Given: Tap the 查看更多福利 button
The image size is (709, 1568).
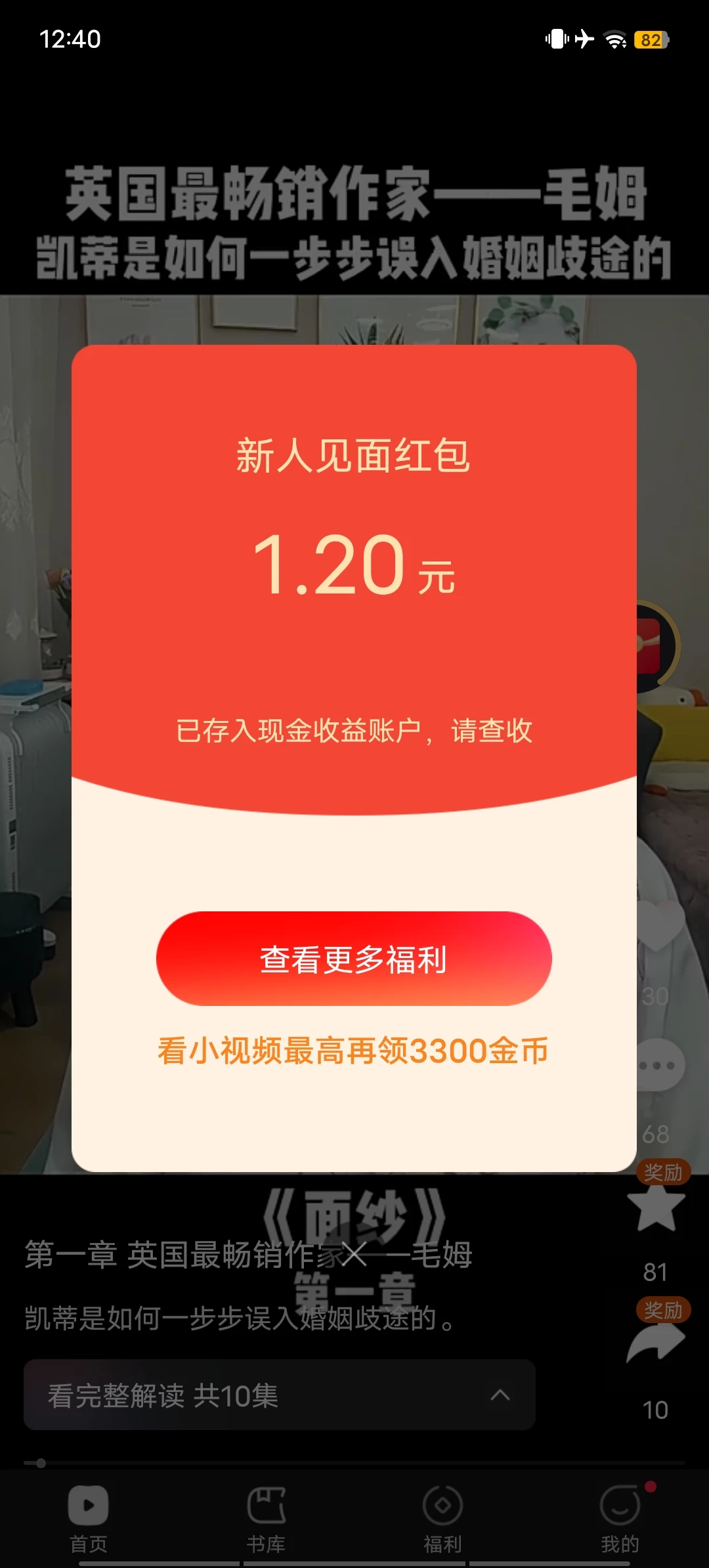Looking at the screenshot, I should pyautogui.click(x=354, y=959).
